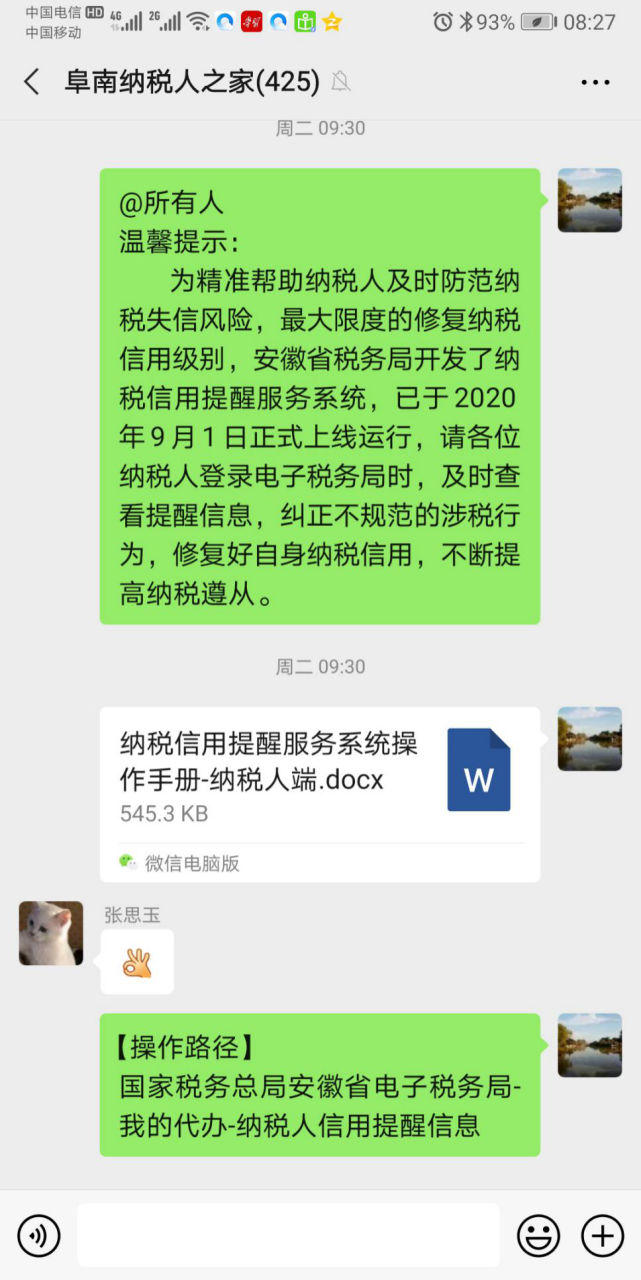Tap 张思玉's OK hand sticker message

tap(137, 962)
